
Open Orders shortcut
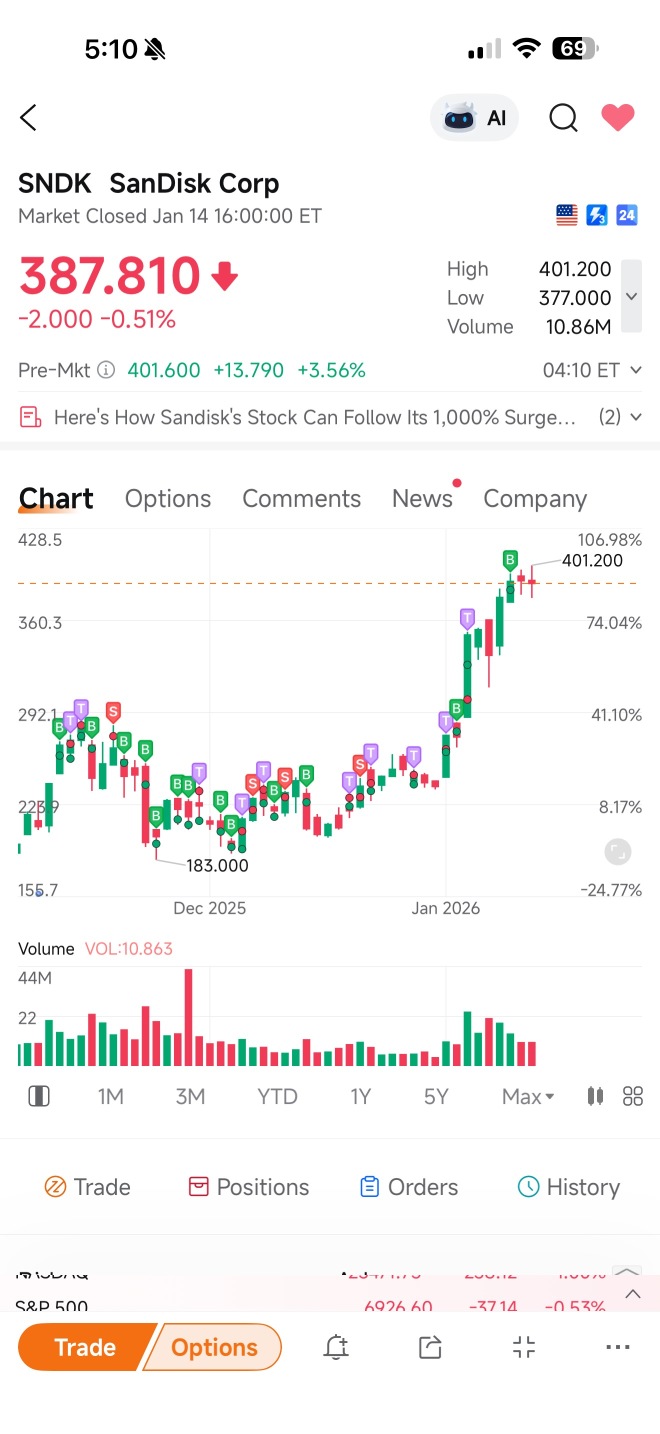(x=409, y=1187)
